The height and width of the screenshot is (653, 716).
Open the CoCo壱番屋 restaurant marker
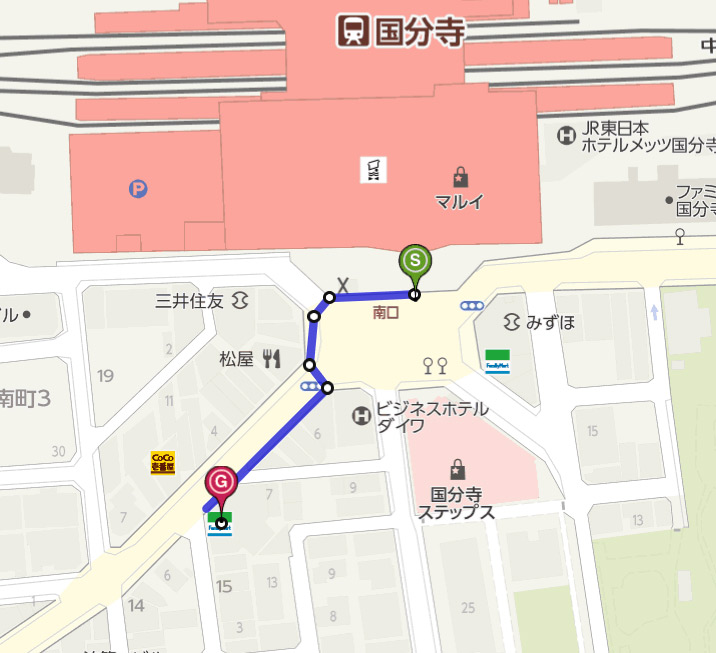pyautogui.click(x=163, y=462)
